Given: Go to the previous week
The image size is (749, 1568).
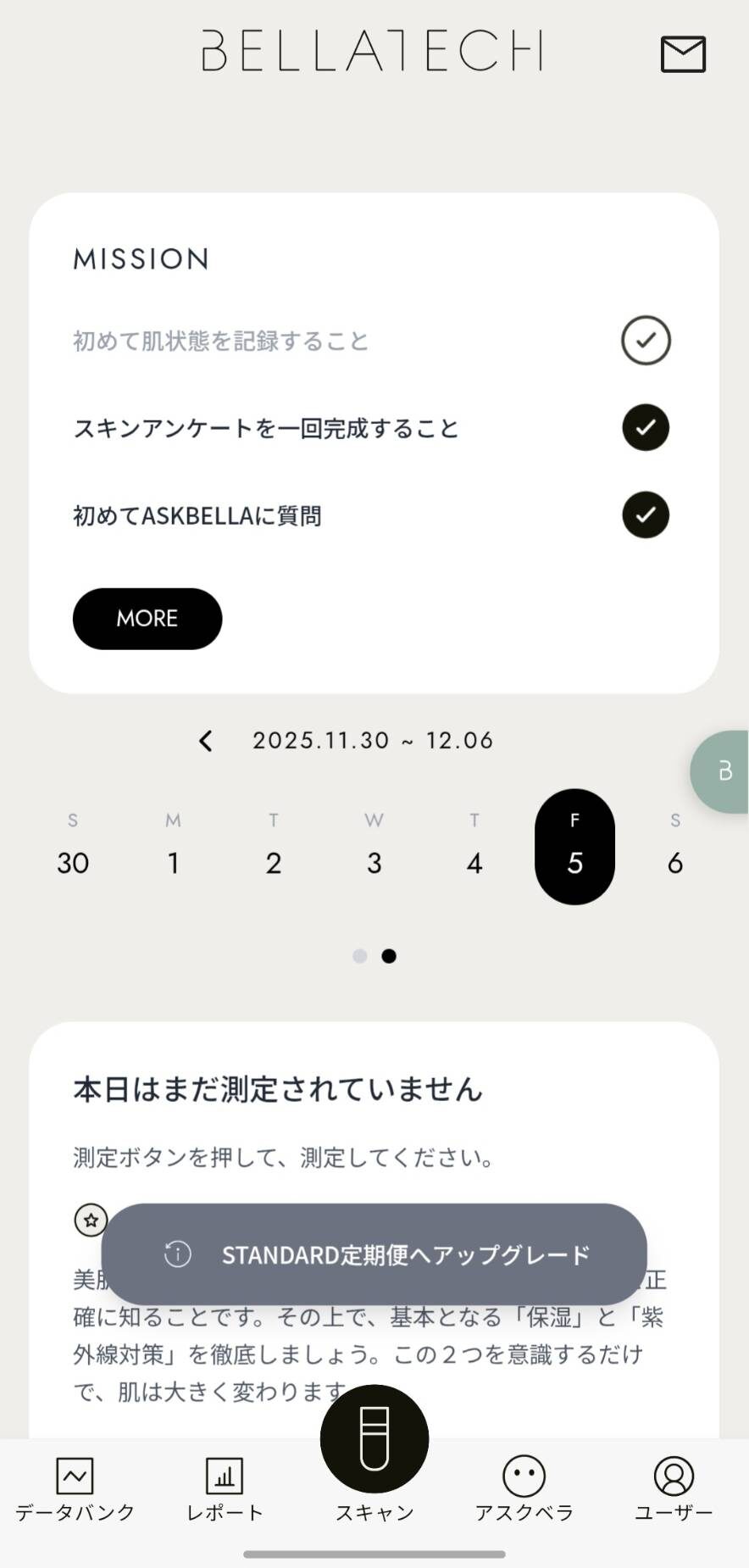Looking at the screenshot, I should tap(206, 741).
